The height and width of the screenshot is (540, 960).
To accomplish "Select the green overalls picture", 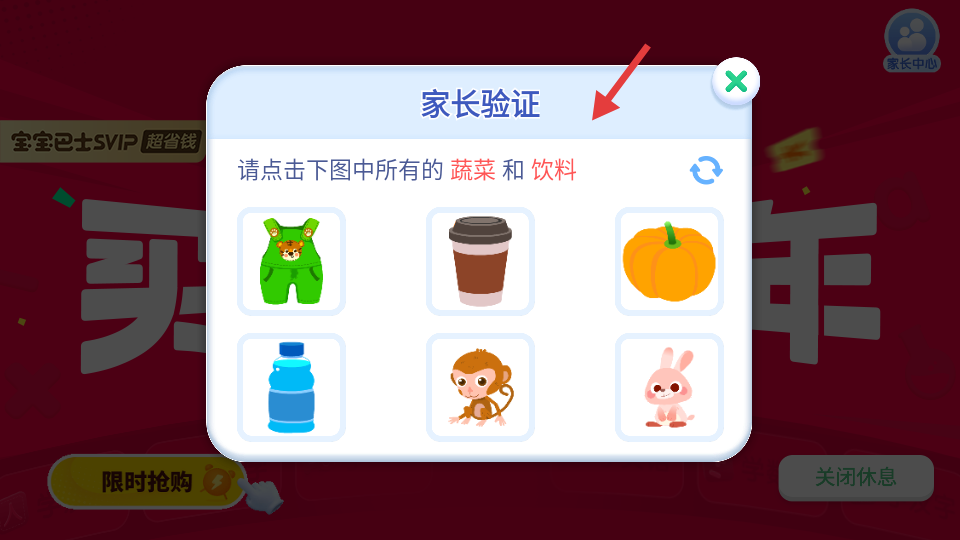I will coord(291,261).
